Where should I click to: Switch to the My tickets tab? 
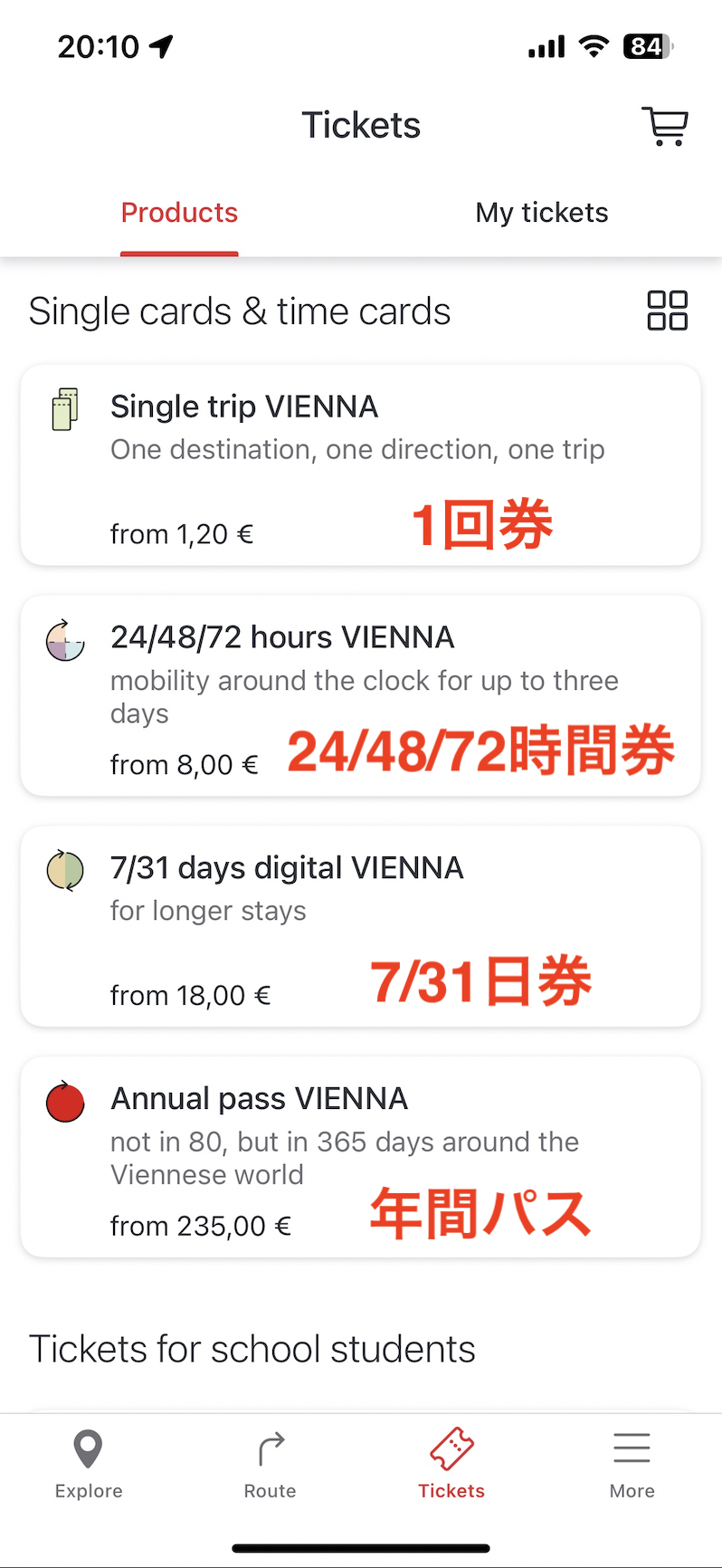click(x=541, y=213)
